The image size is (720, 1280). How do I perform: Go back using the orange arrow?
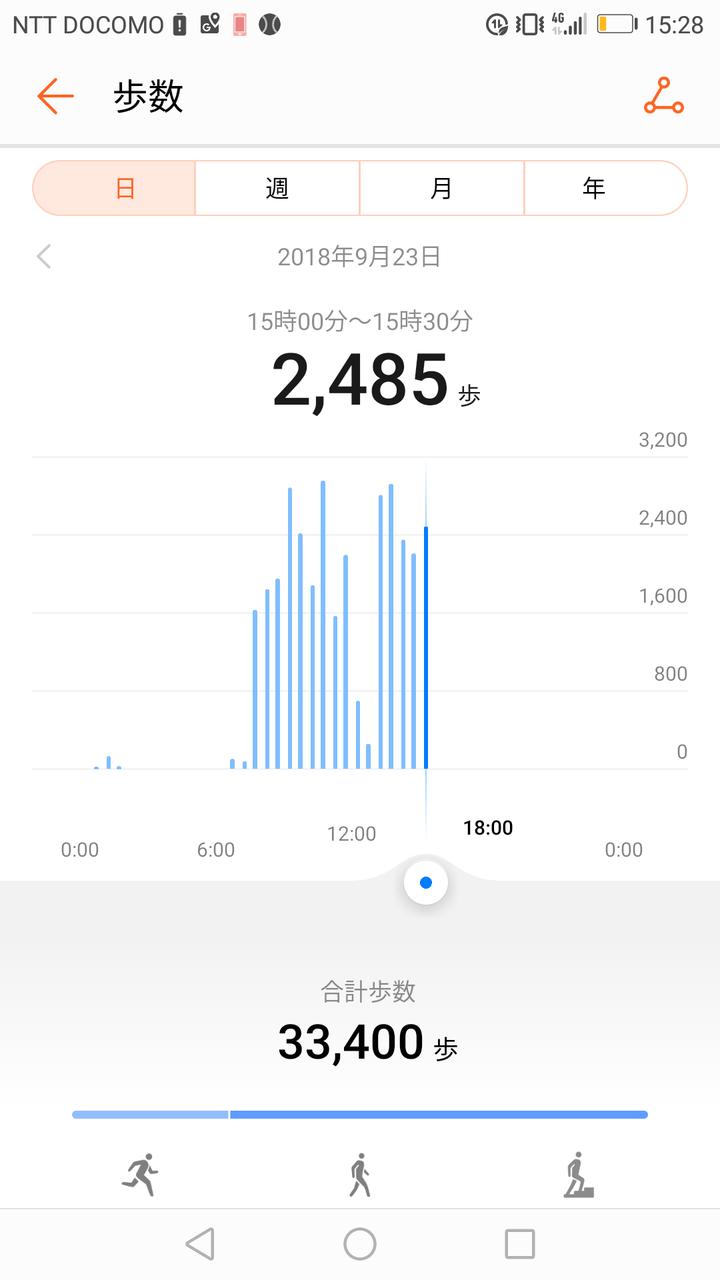pos(56,96)
